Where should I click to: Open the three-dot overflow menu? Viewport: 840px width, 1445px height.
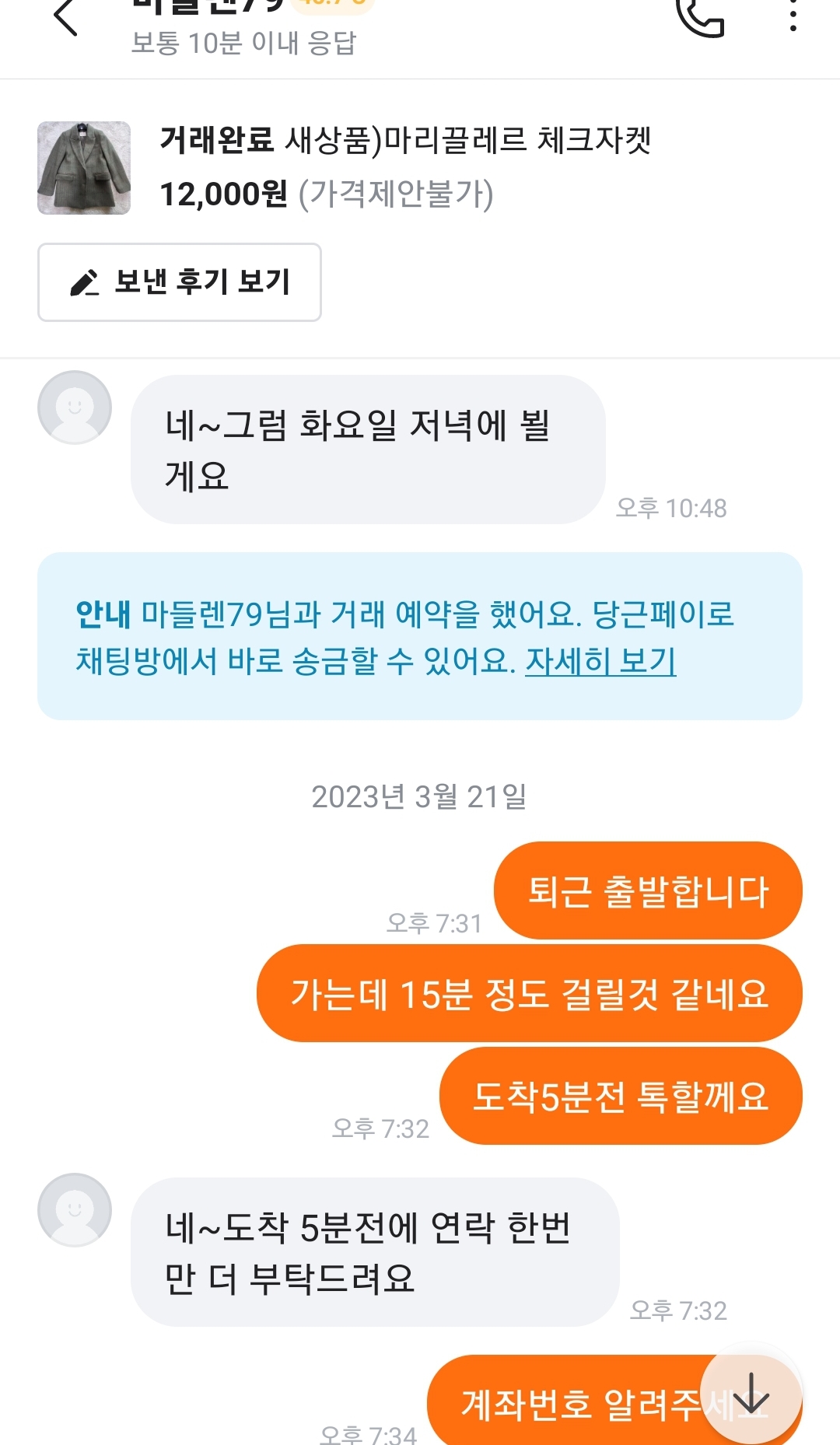[x=793, y=16]
